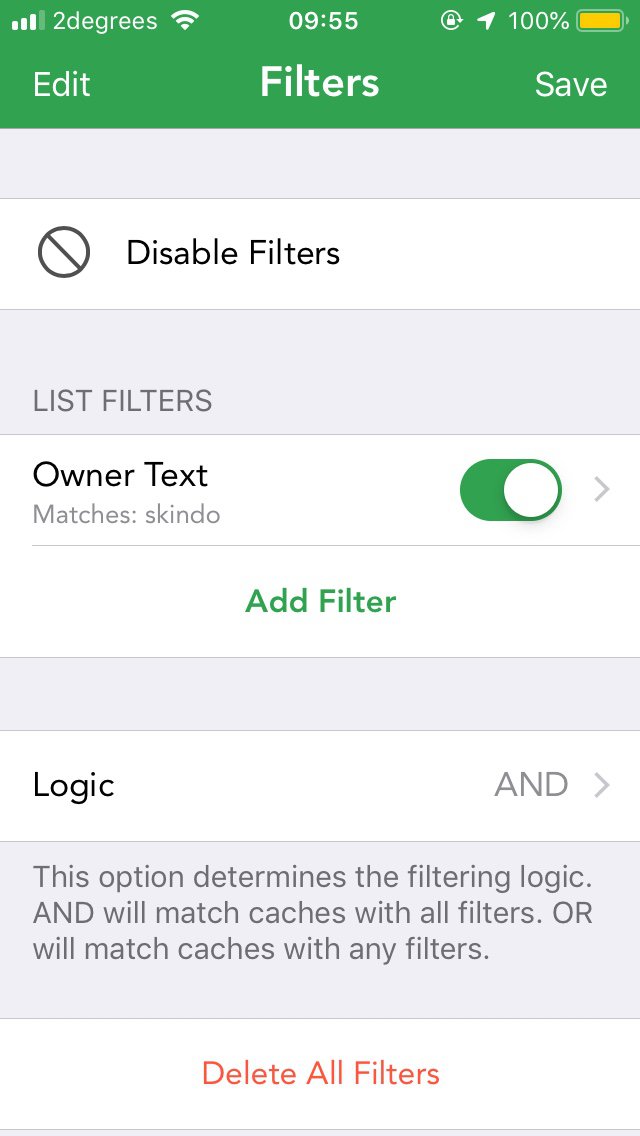This screenshot has width=640, height=1136.
Task: Toggle off the Owner Text filter switch
Action: (x=511, y=490)
